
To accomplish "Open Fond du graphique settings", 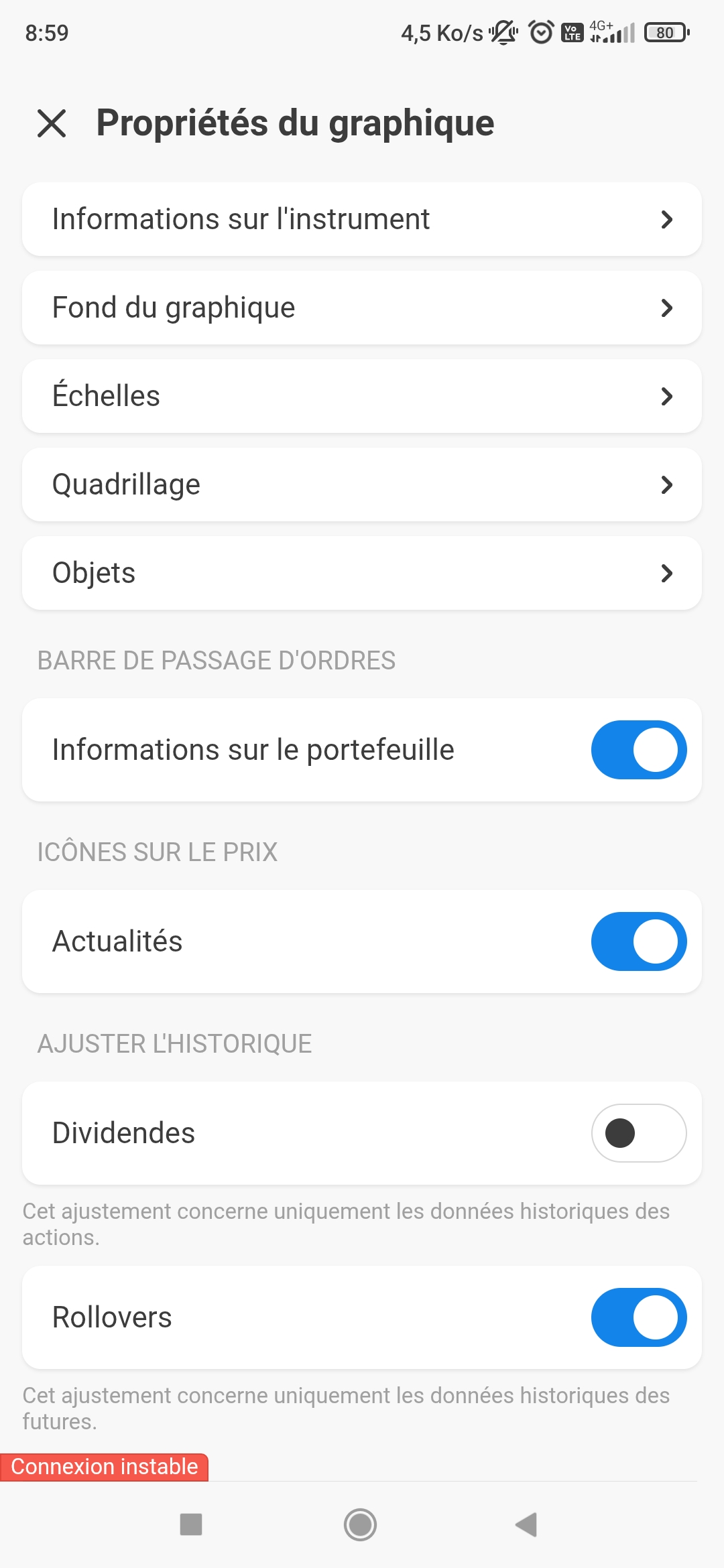I will (x=362, y=308).
